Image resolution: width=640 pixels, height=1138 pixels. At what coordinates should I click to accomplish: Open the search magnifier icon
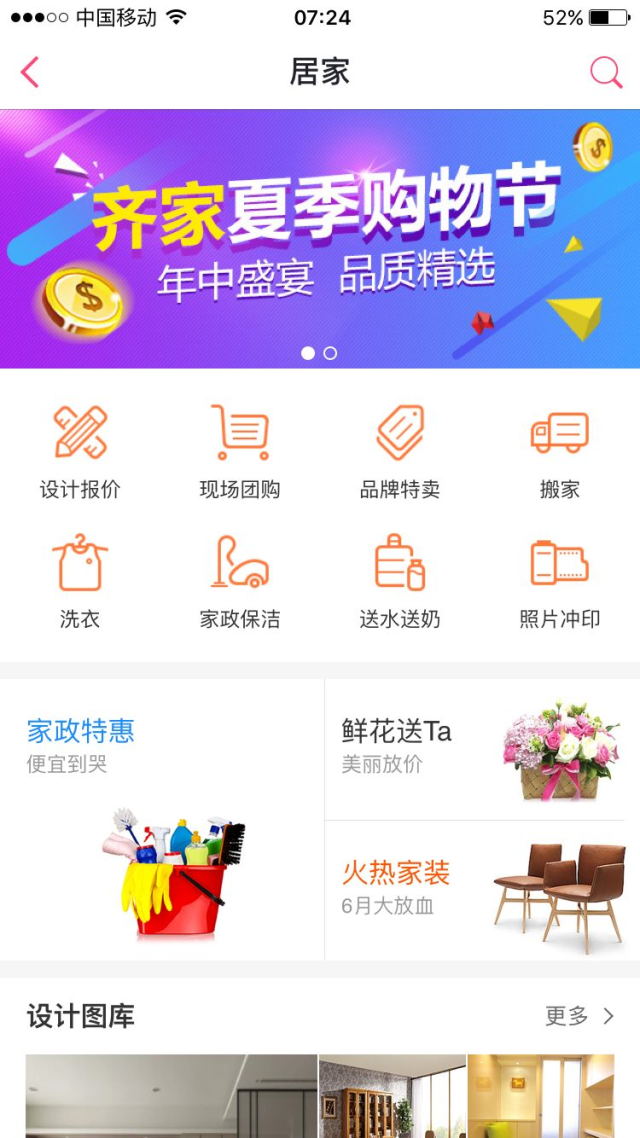coord(606,72)
